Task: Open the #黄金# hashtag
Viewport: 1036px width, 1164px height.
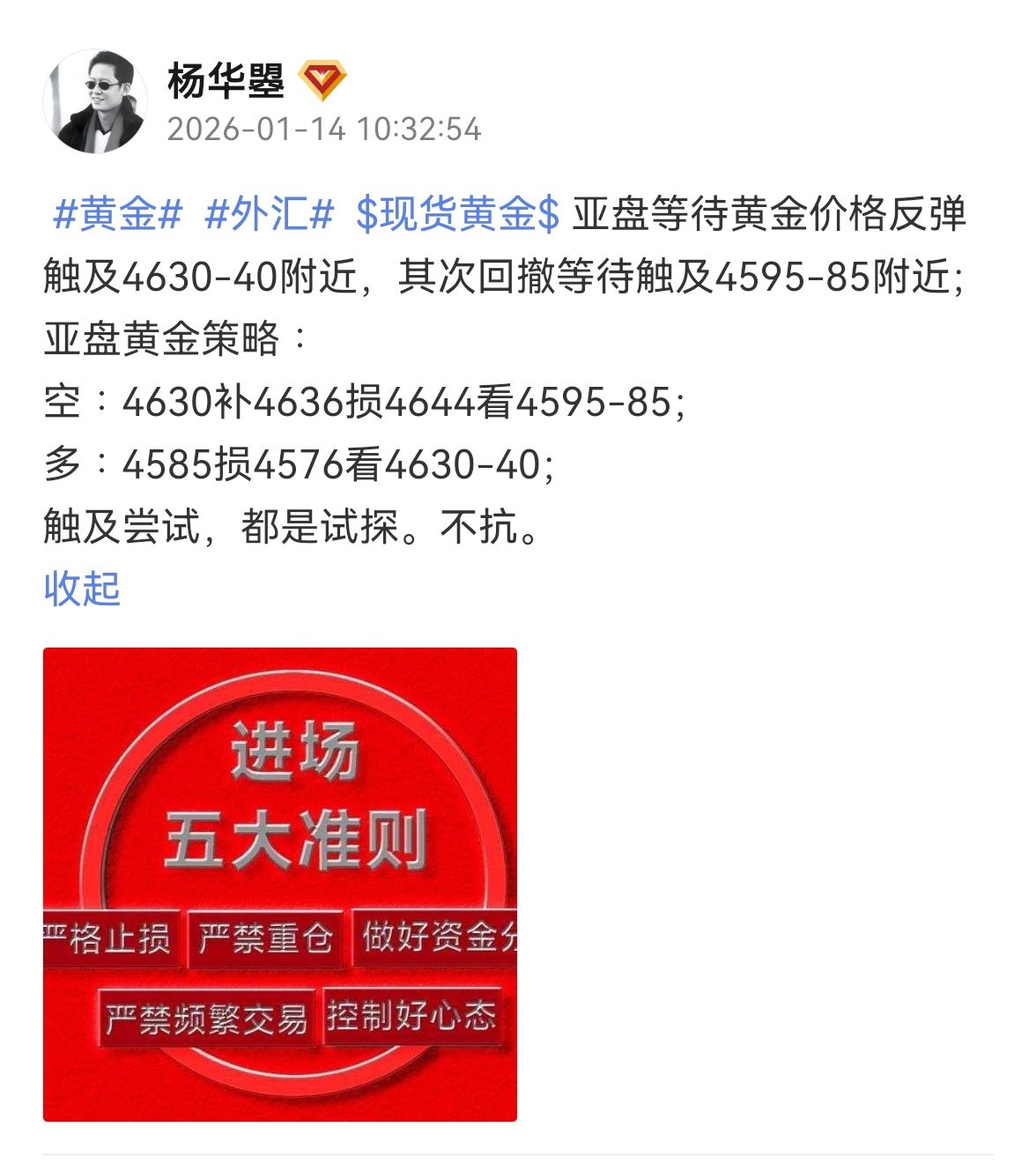Action: [118, 215]
